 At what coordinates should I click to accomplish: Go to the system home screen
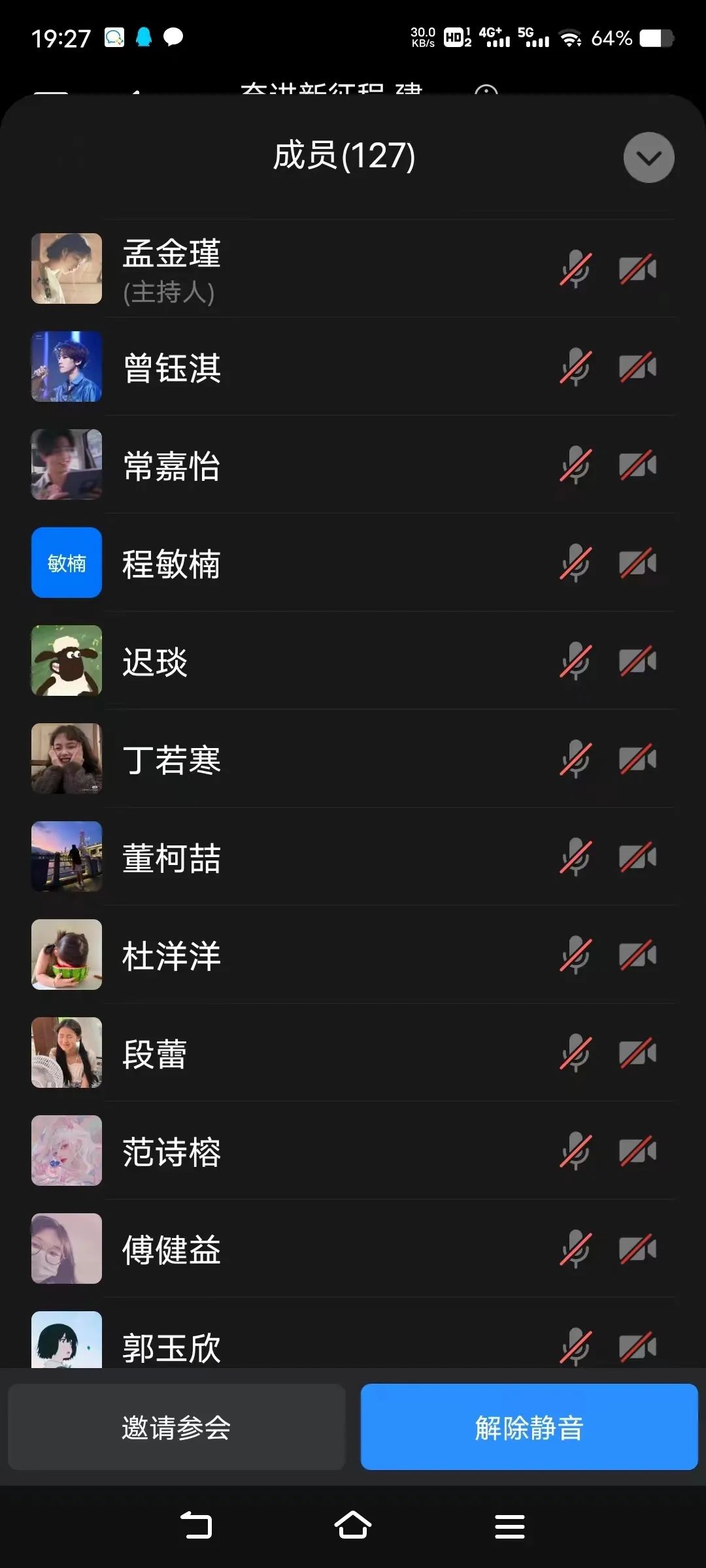tap(353, 1526)
